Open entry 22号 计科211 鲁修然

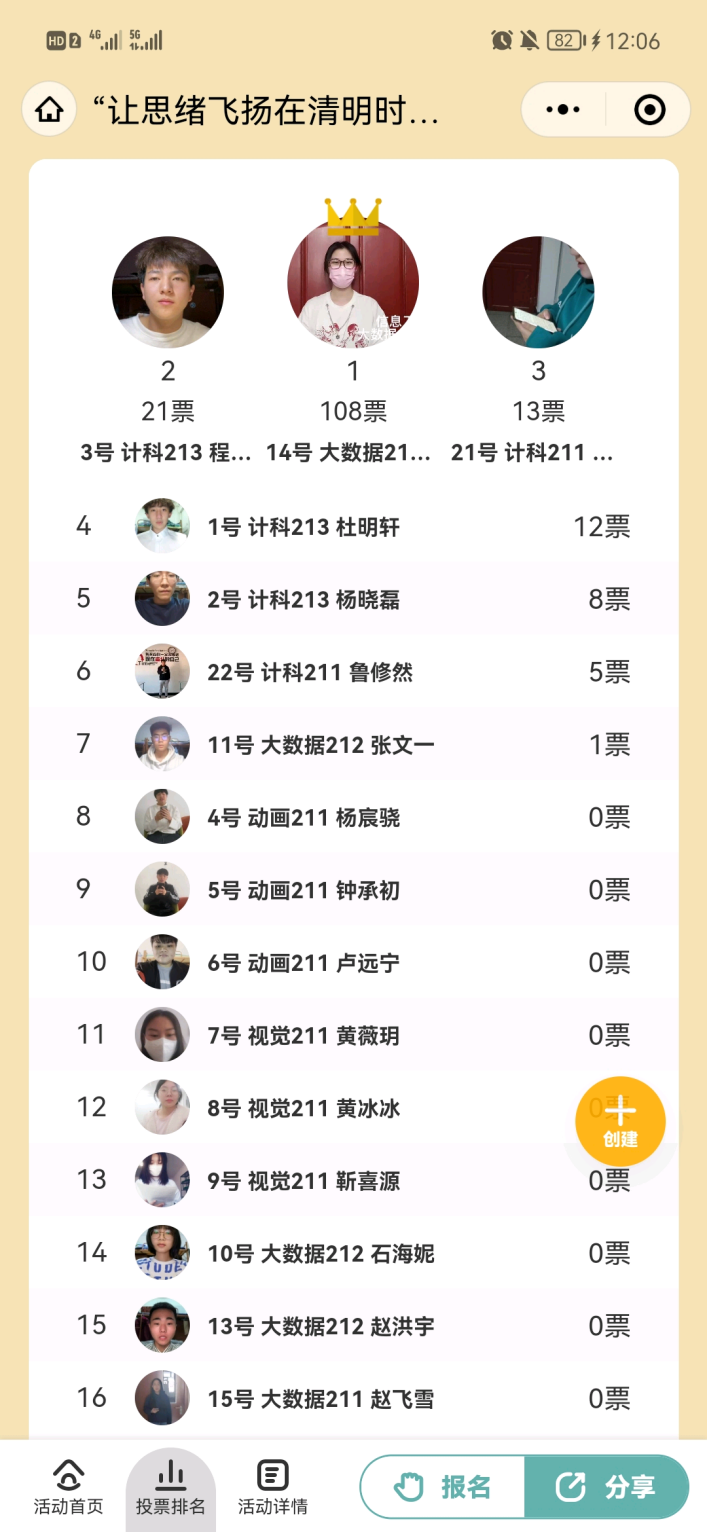tap(310, 673)
